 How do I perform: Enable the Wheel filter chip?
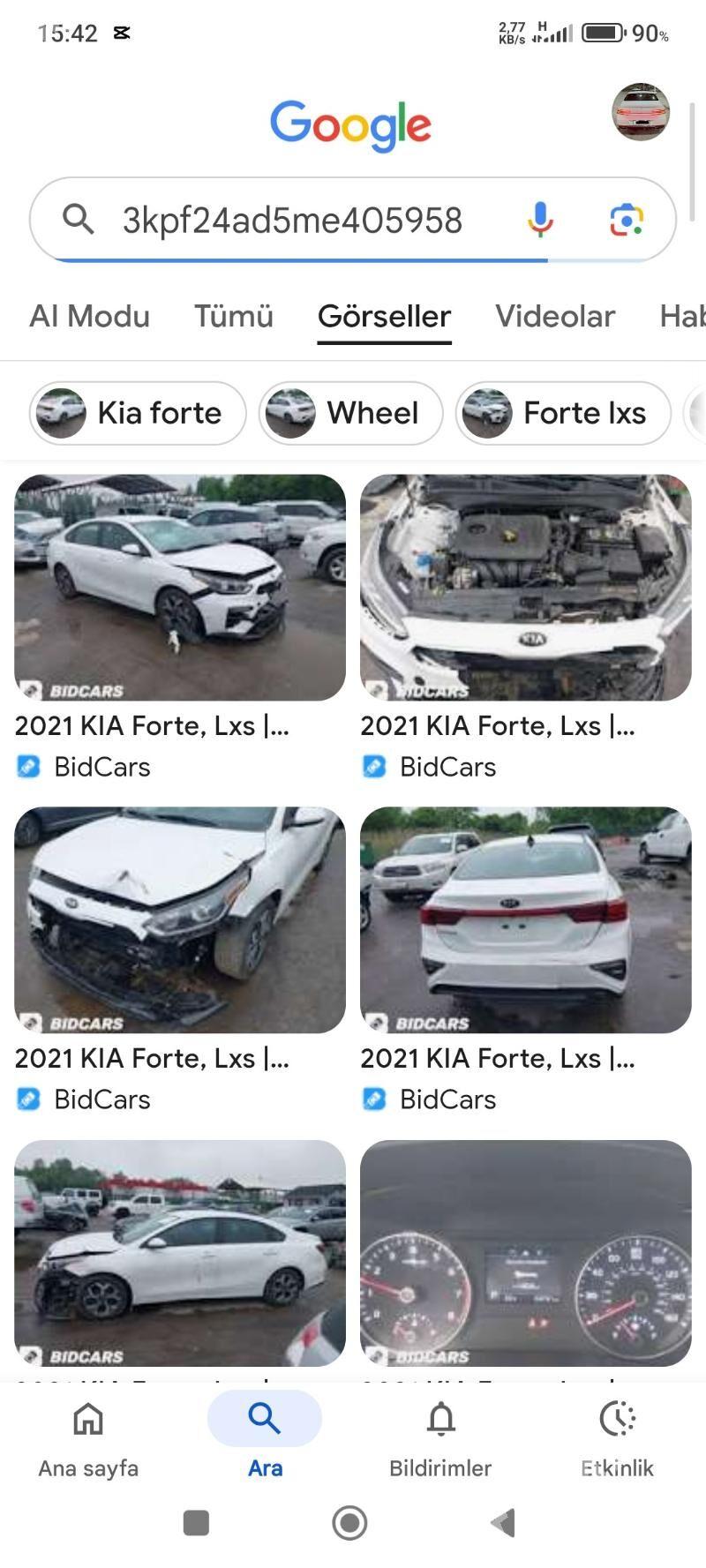click(349, 412)
